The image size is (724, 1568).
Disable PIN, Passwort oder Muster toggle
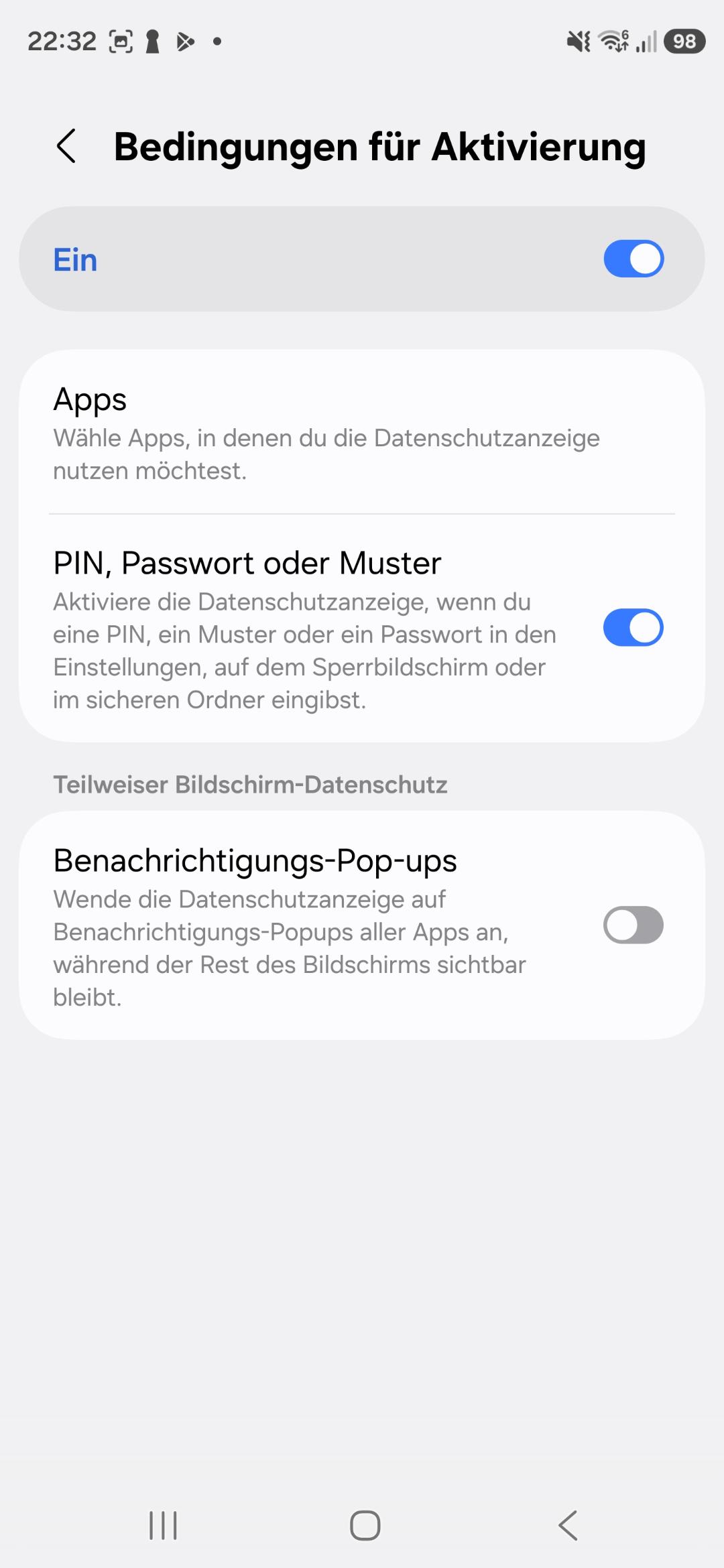click(633, 628)
